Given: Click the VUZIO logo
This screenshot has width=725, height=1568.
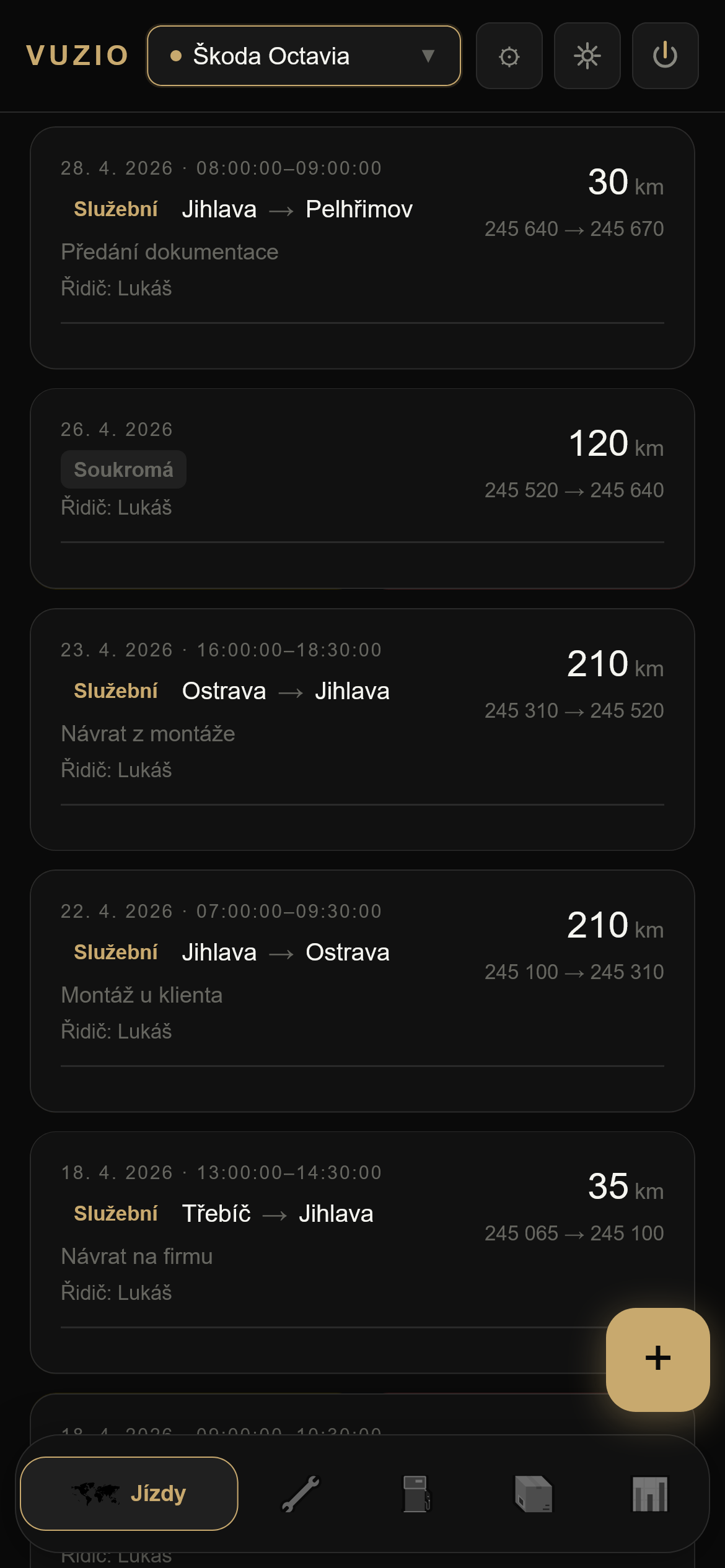Looking at the screenshot, I should [77, 55].
